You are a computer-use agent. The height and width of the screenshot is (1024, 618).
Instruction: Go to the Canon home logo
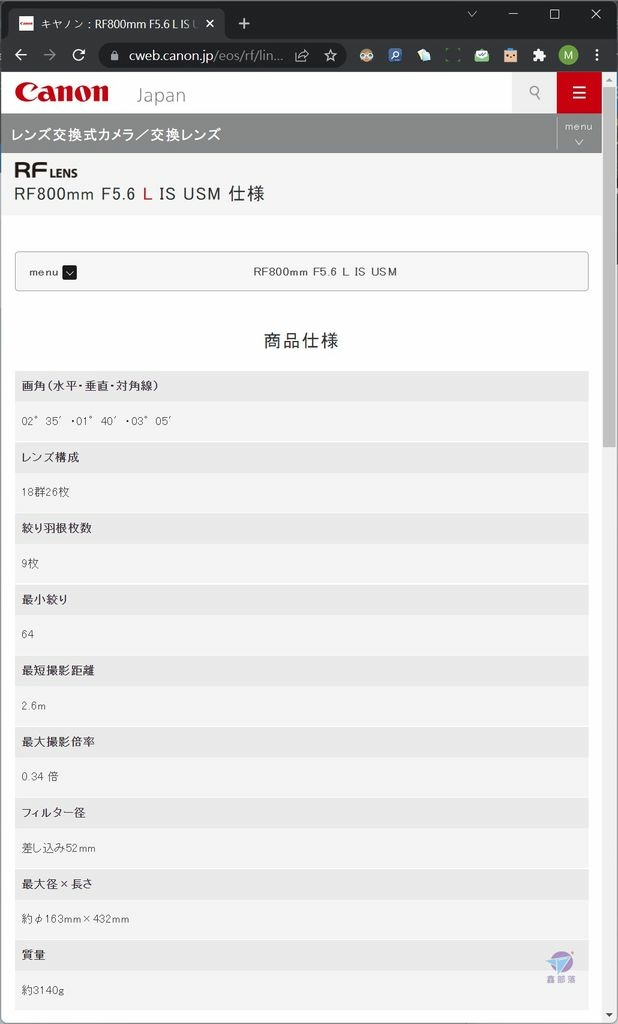coord(62,92)
